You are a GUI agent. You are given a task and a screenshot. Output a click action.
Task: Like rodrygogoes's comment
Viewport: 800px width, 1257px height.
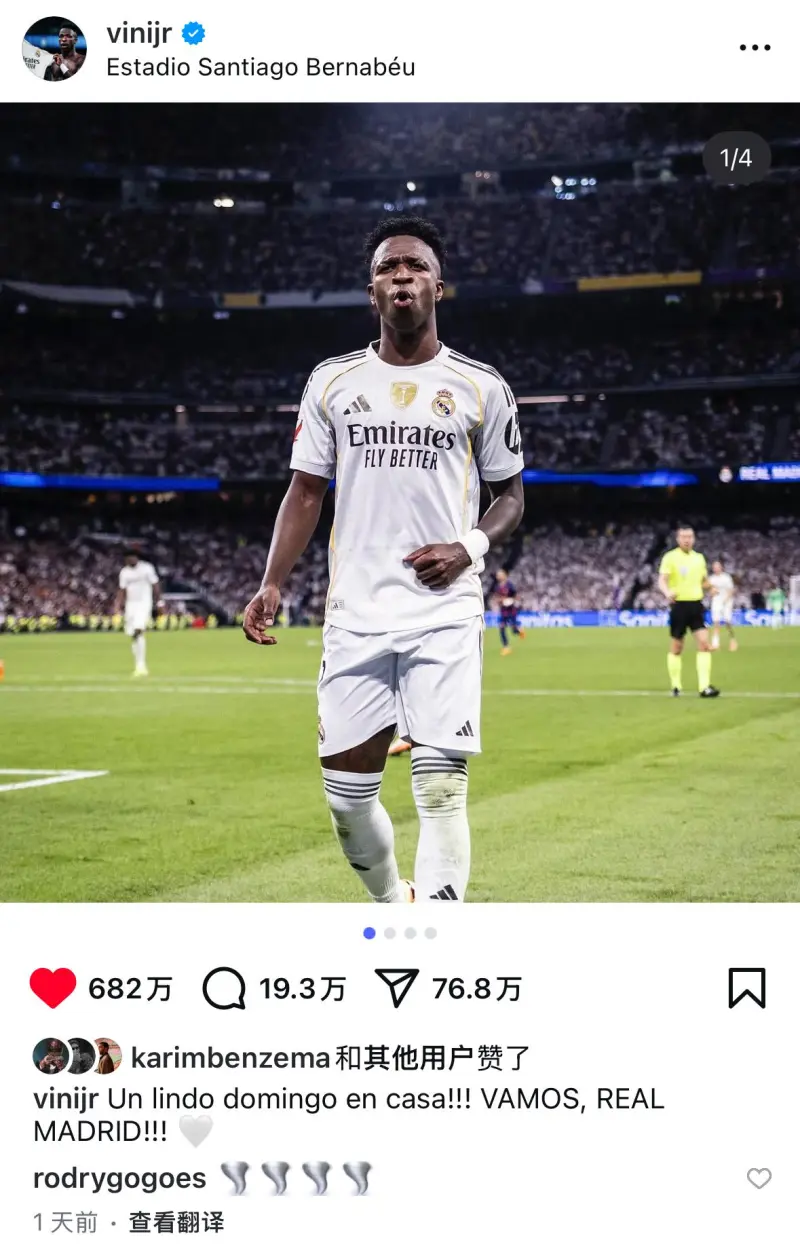pos(759,1179)
